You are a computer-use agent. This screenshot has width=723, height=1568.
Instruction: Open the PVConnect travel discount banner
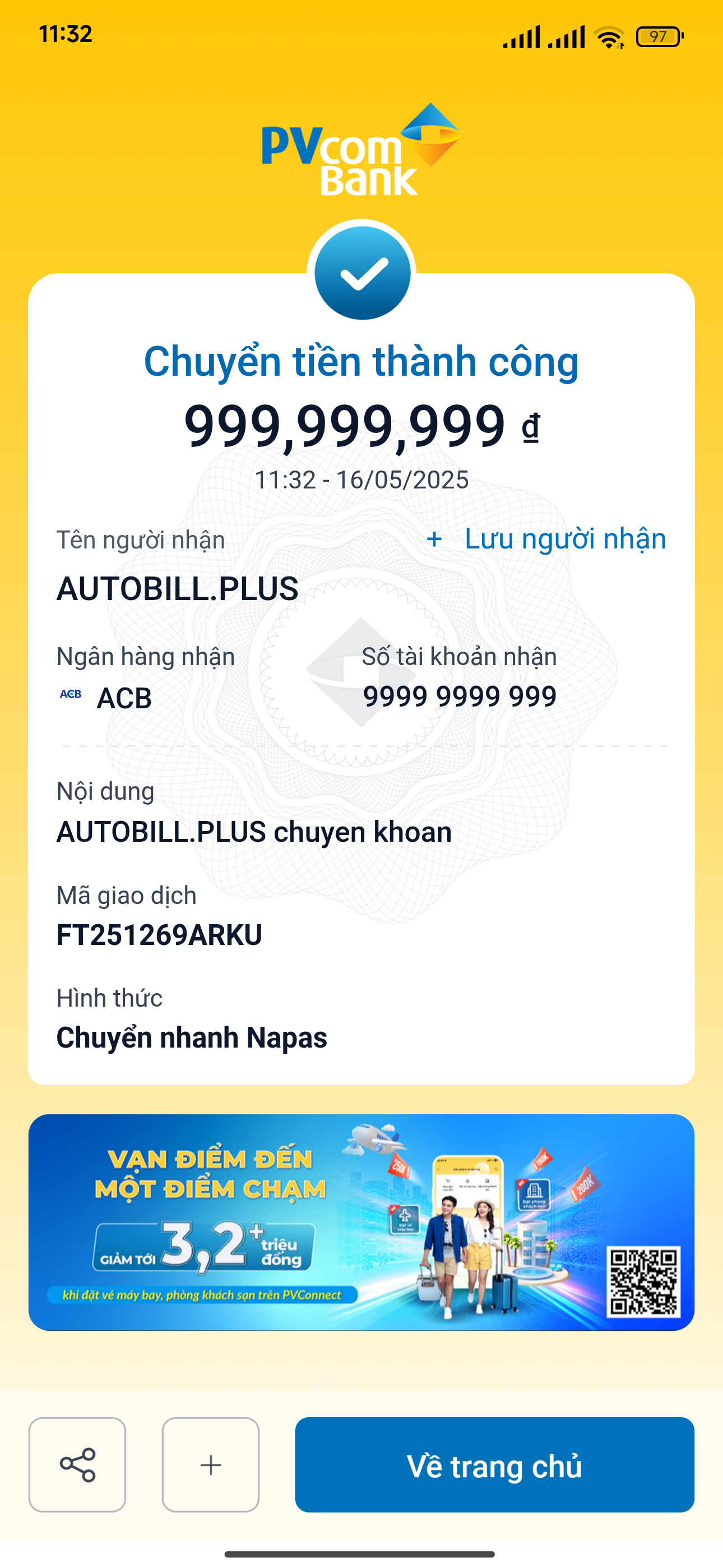(x=361, y=1221)
